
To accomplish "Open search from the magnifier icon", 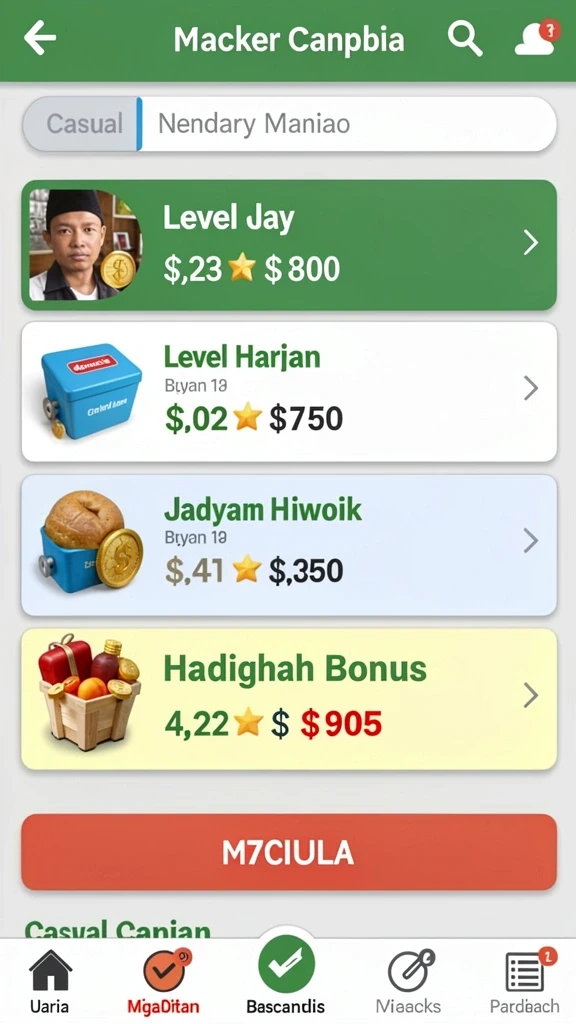I will (x=465, y=39).
